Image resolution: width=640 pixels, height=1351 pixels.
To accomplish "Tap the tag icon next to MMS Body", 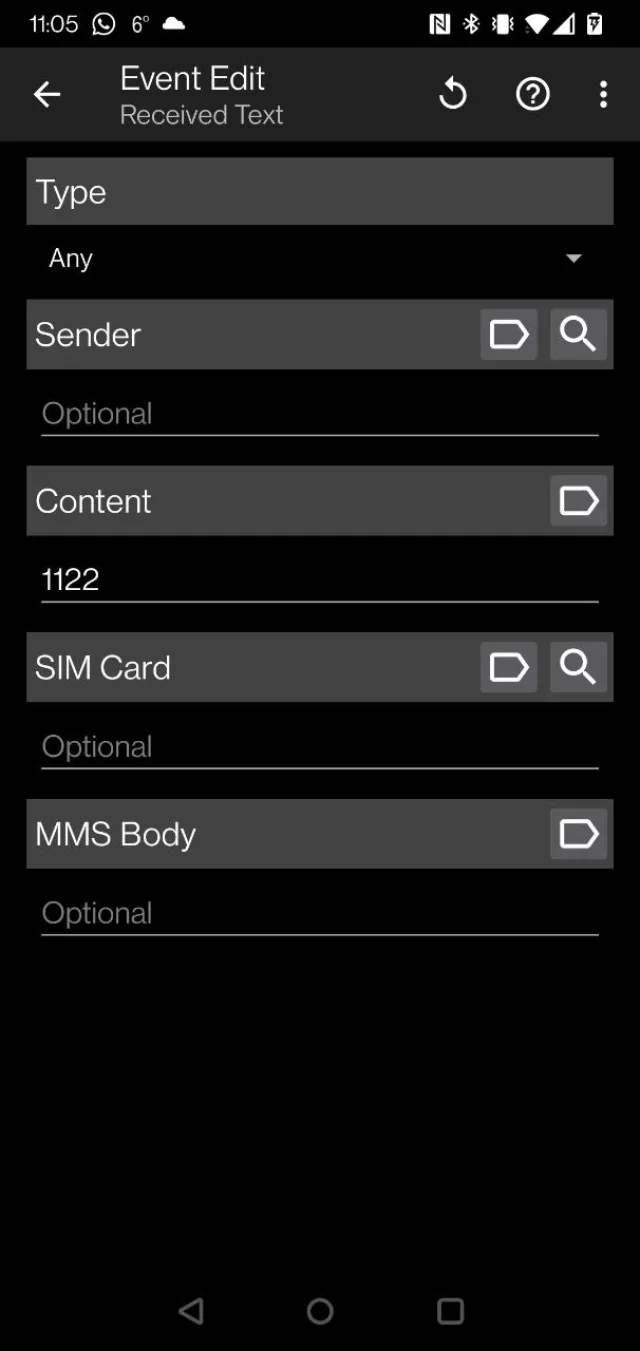I will pyautogui.click(x=579, y=834).
